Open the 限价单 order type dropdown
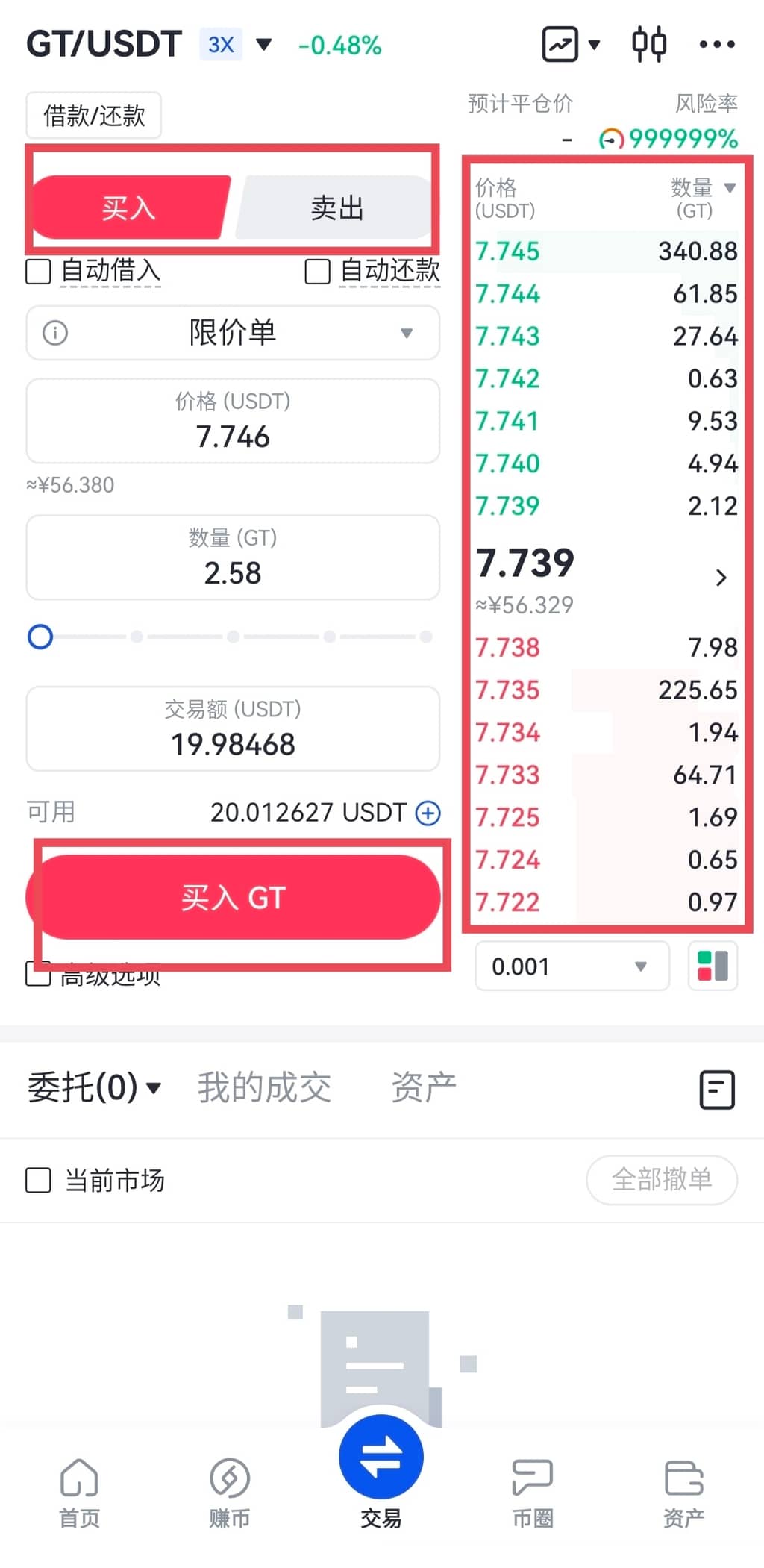Viewport: 764px width, 1568px height. tap(232, 334)
